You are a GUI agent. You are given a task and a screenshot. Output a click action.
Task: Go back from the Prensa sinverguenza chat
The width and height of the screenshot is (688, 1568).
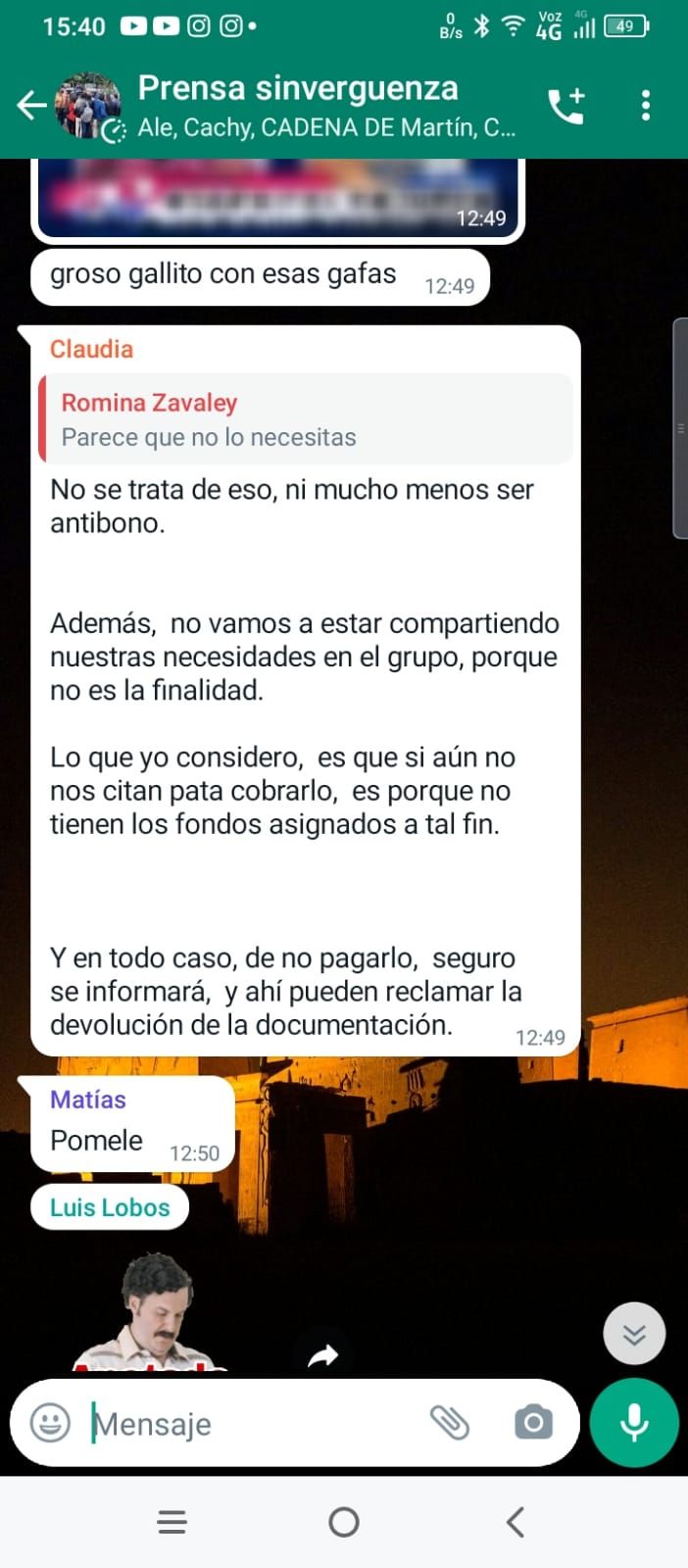point(31,105)
